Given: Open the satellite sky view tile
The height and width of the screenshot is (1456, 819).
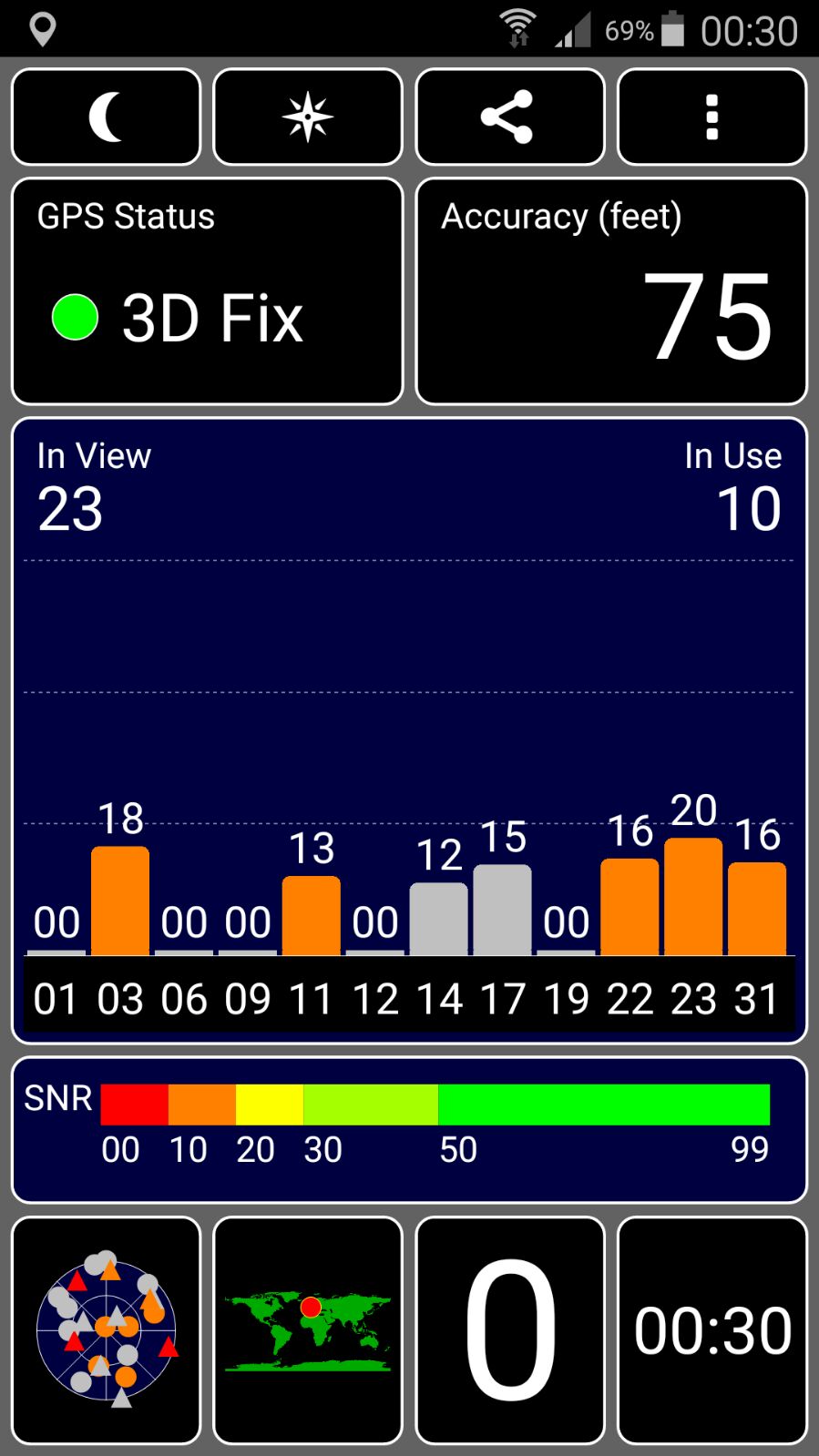Looking at the screenshot, I should click(x=106, y=1329).
